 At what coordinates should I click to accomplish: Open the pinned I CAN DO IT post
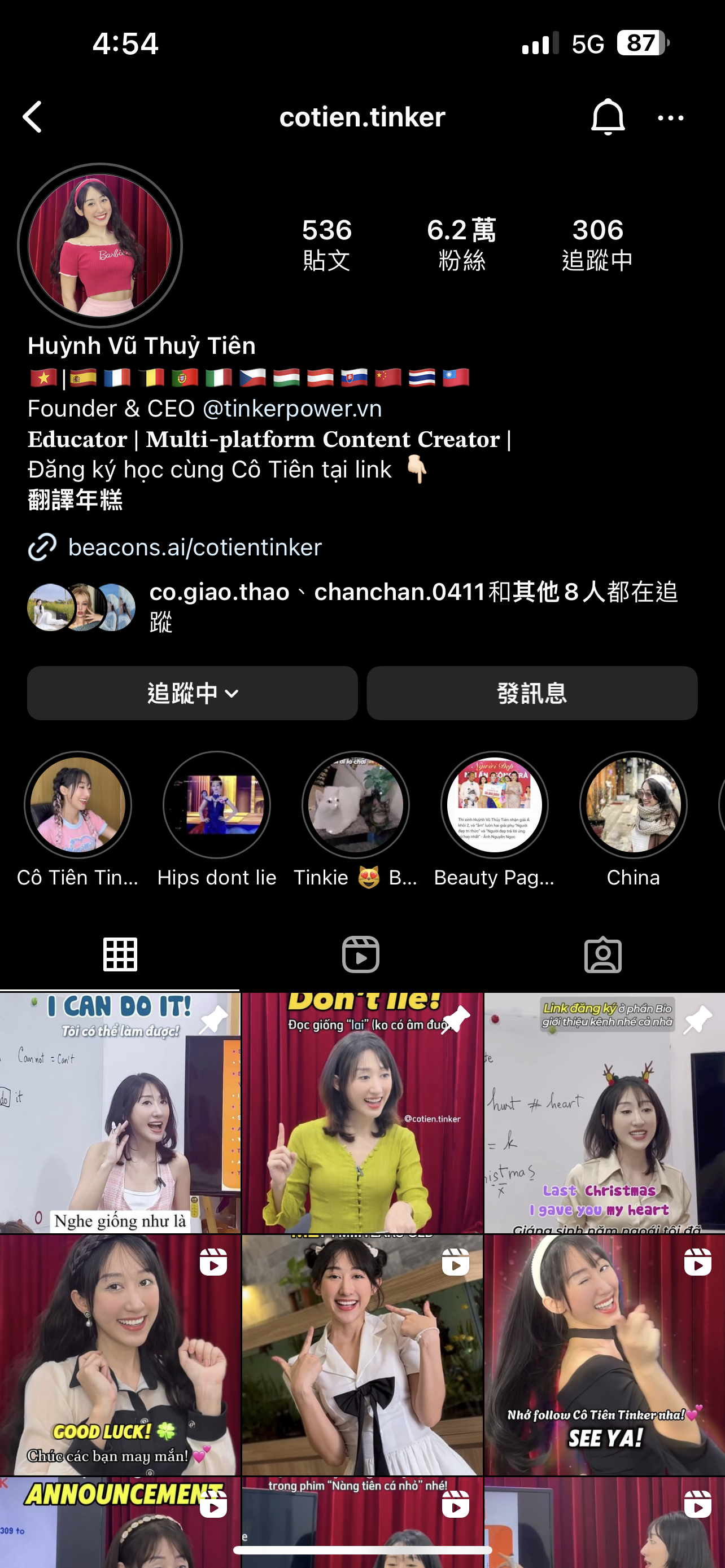[120, 1113]
